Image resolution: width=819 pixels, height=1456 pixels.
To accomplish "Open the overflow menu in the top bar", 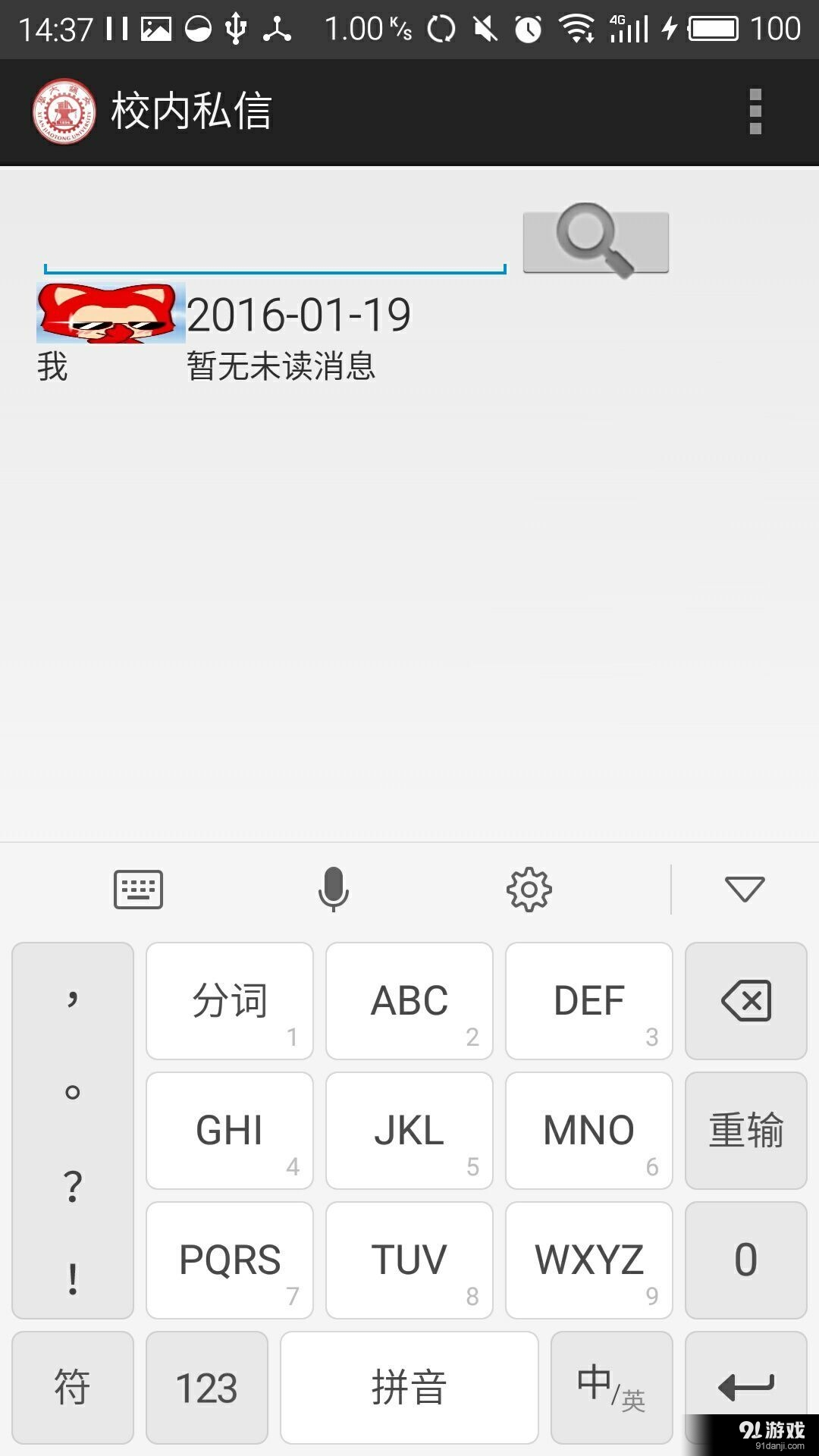I will (x=755, y=111).
